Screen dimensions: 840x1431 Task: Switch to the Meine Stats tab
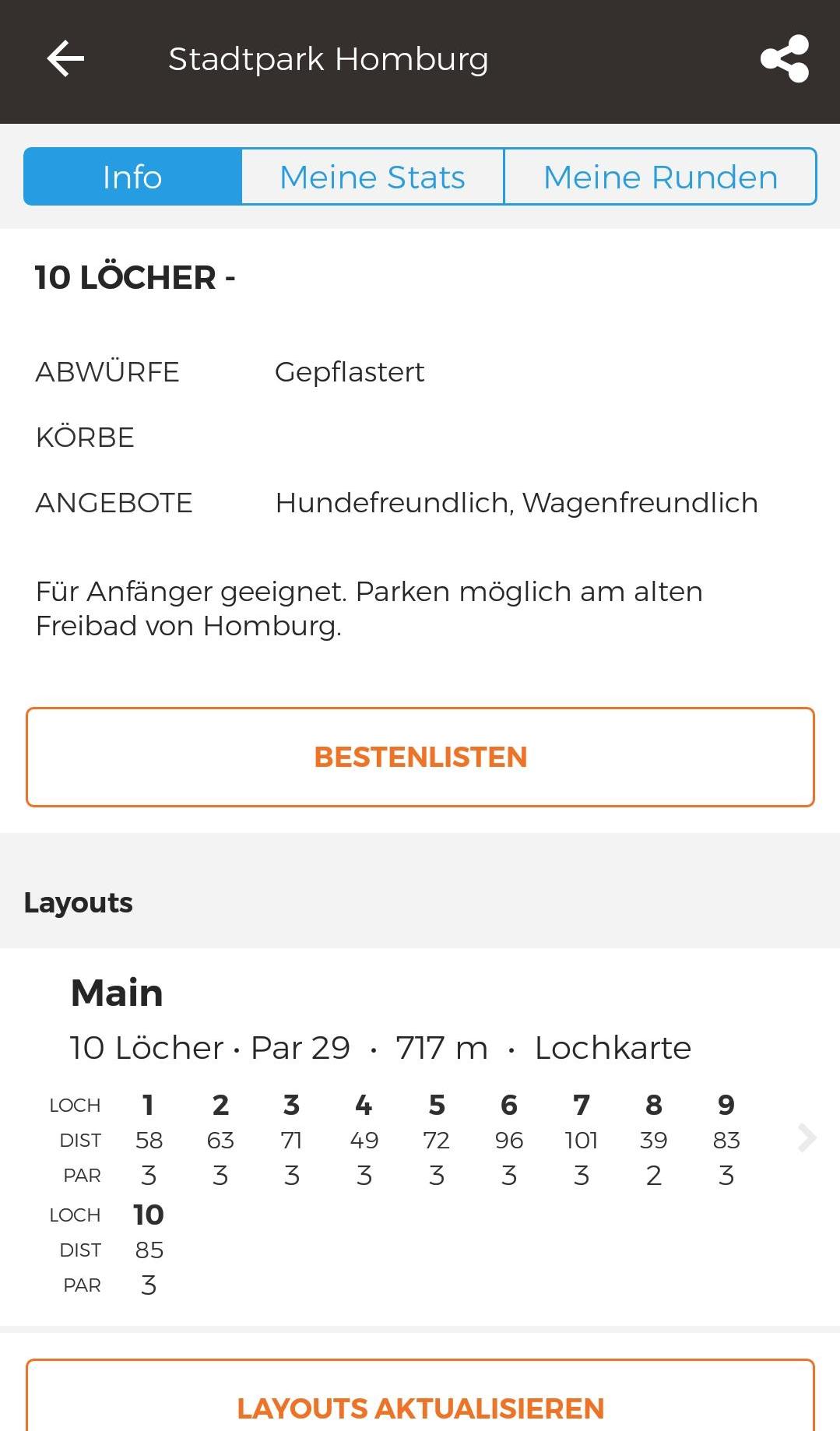point(372,177)
